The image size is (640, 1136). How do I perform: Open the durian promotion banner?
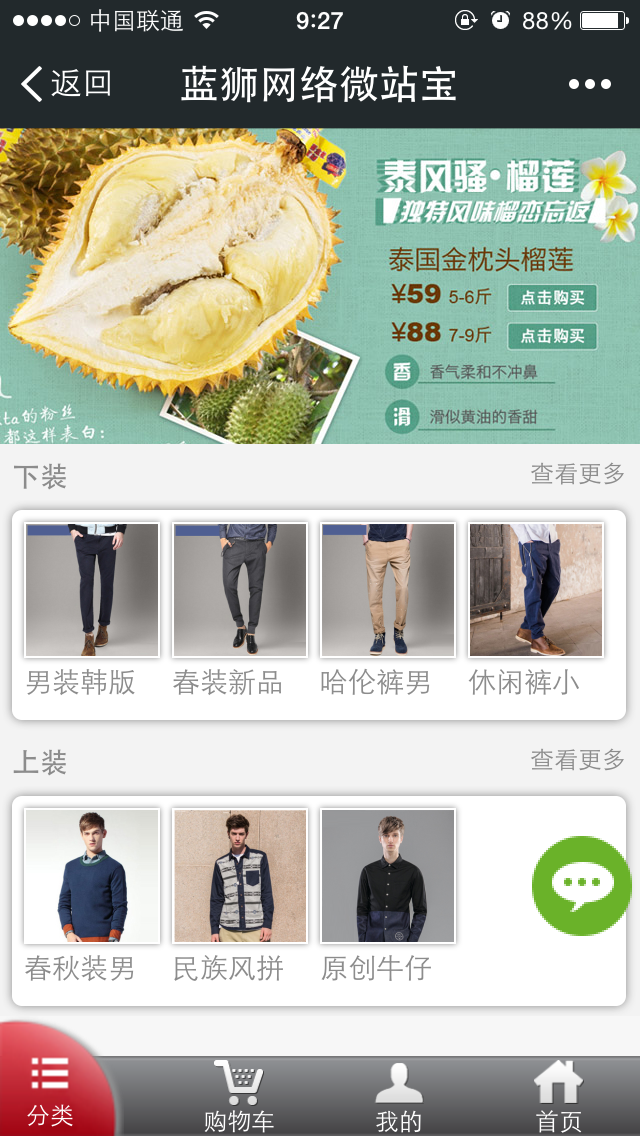click(x=320, y=286)
